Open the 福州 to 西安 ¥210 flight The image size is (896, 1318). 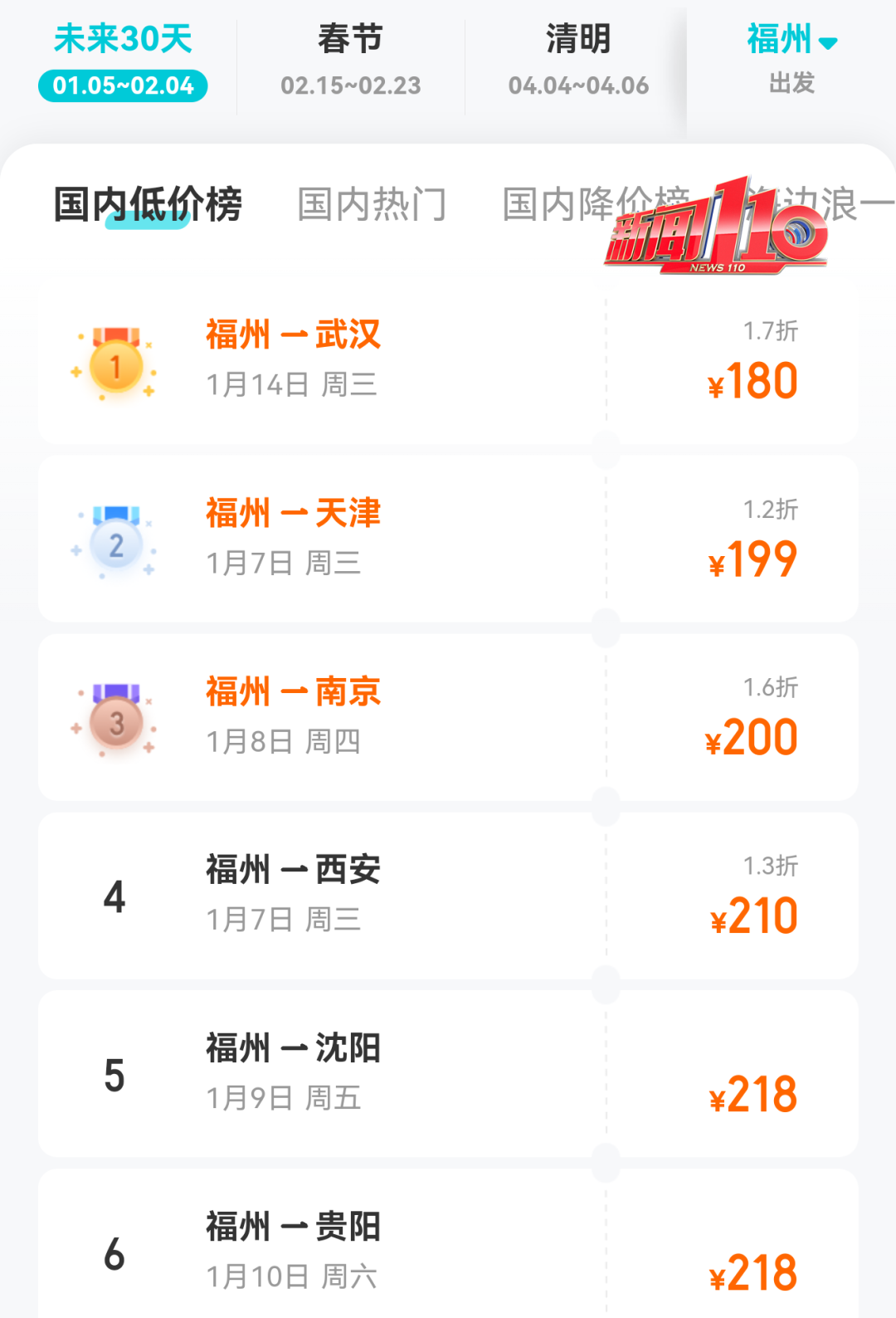click(x=448, y=895)
